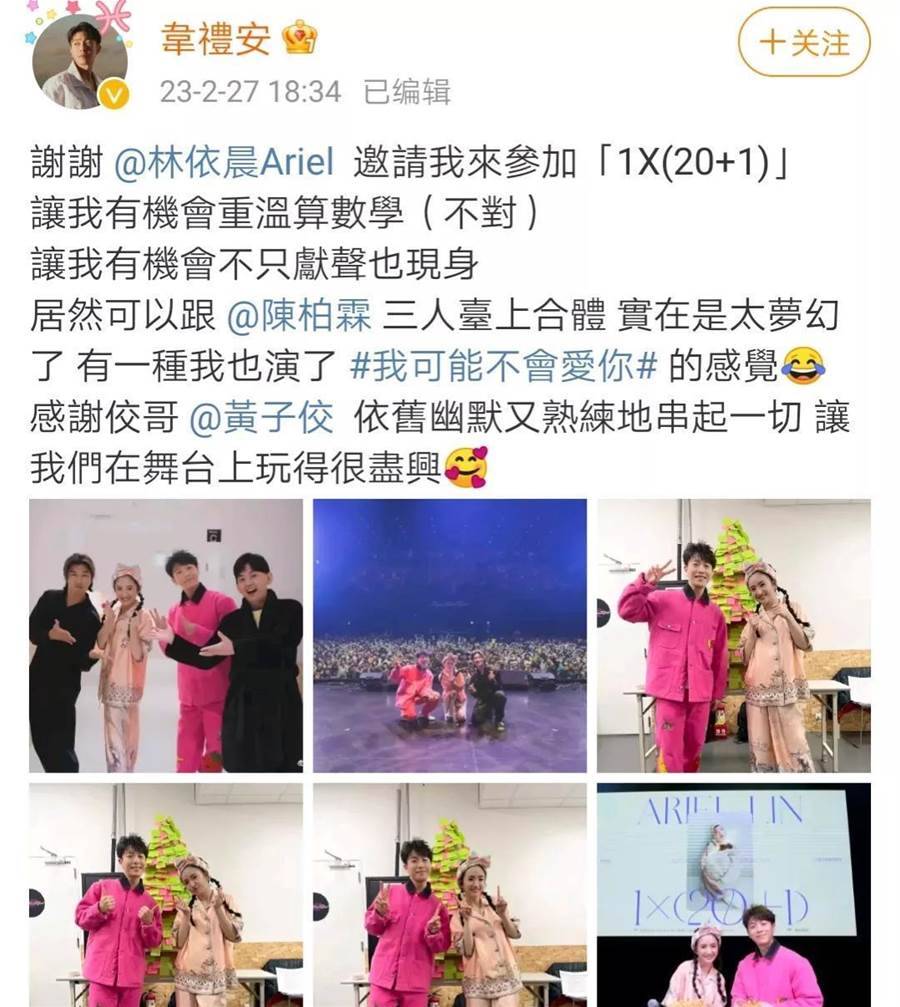View the photo of four people posing
The image size is (900, 1007).
[x=166, y=636]
